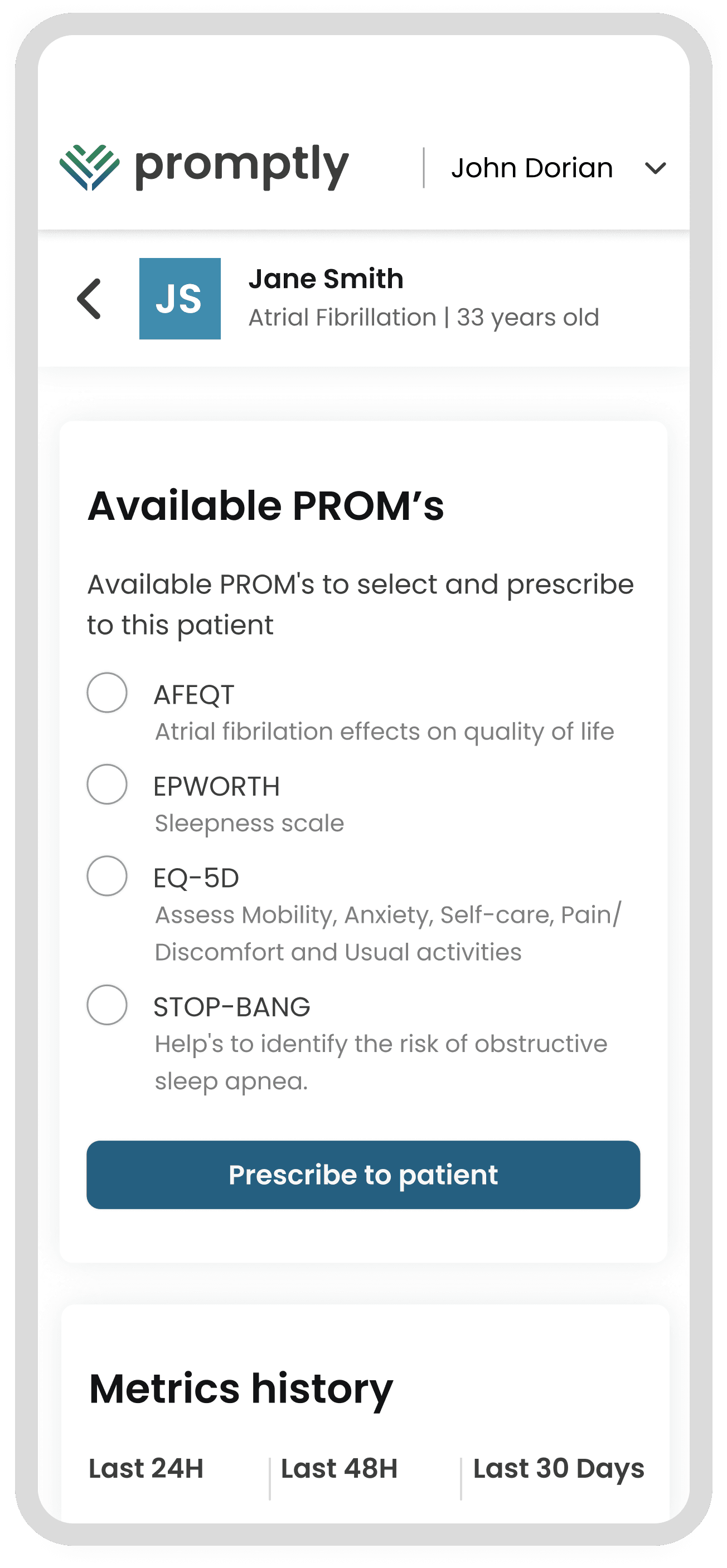
Task: Go back from Jane Smith's profile
Action: pos(90,299)
